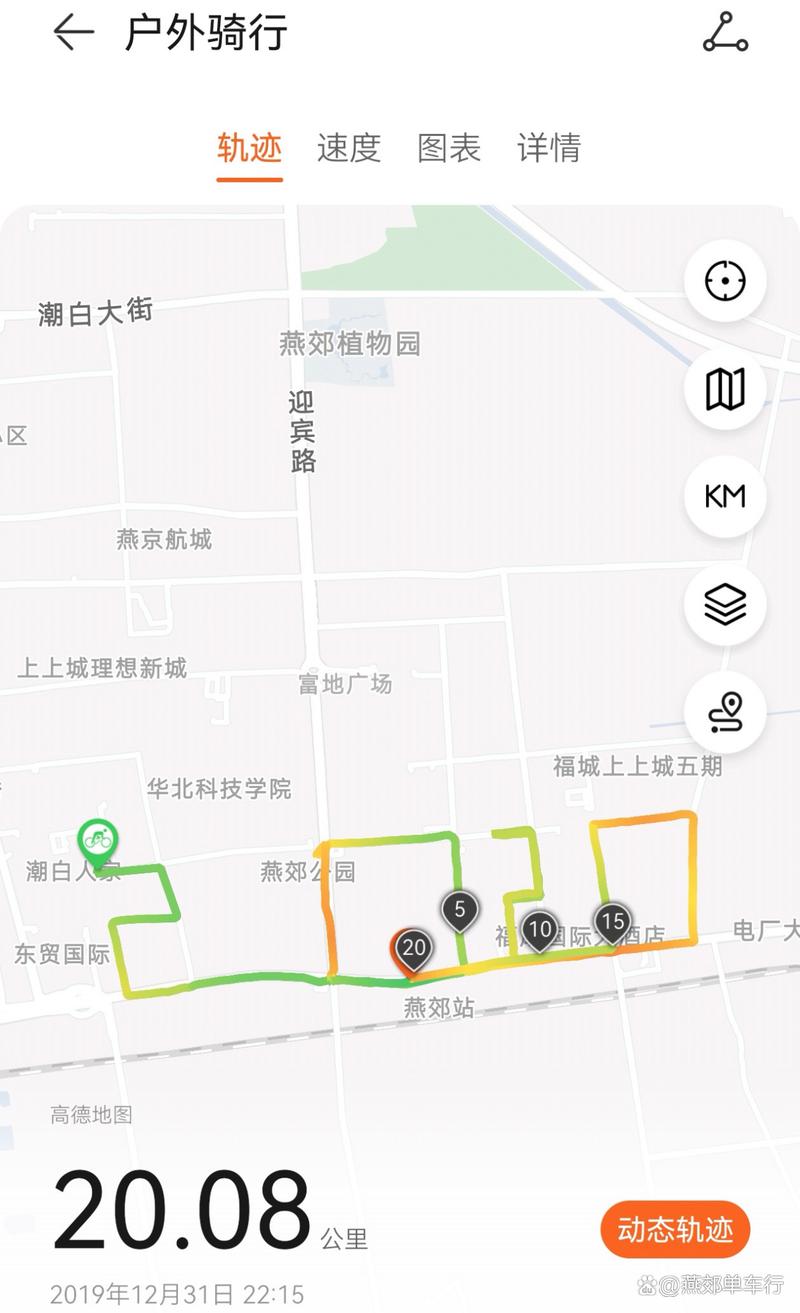The height and width of the screenshot is (1313, 800).
Task: Select the 轨迹 tab
Action: coord(249,148)
